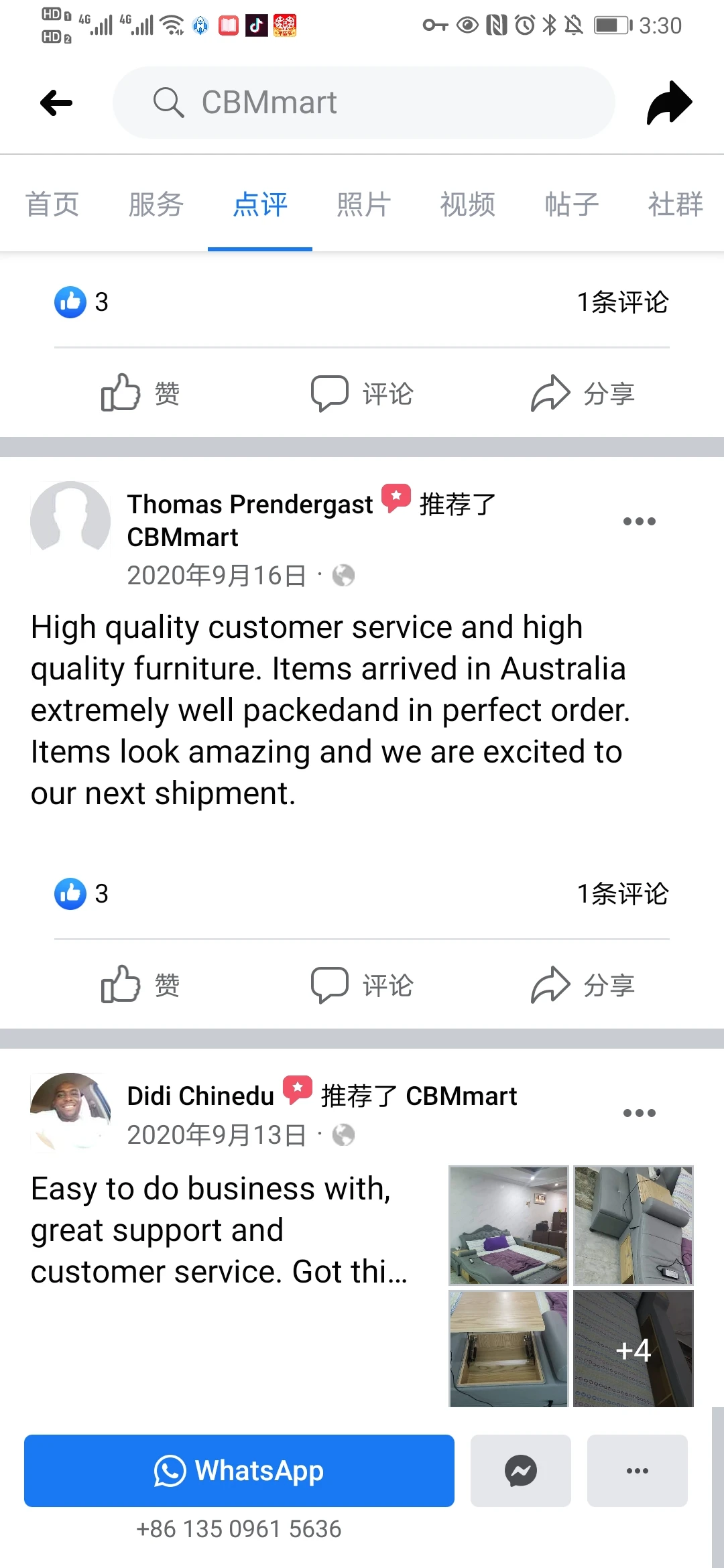Open Didi Chinedu's profile picture

[70, 1112]
